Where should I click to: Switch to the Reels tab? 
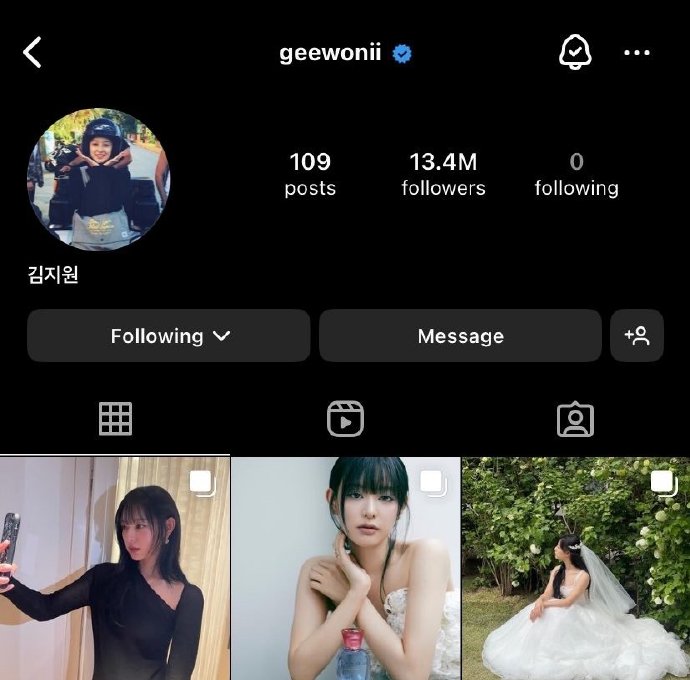(345, 419)
